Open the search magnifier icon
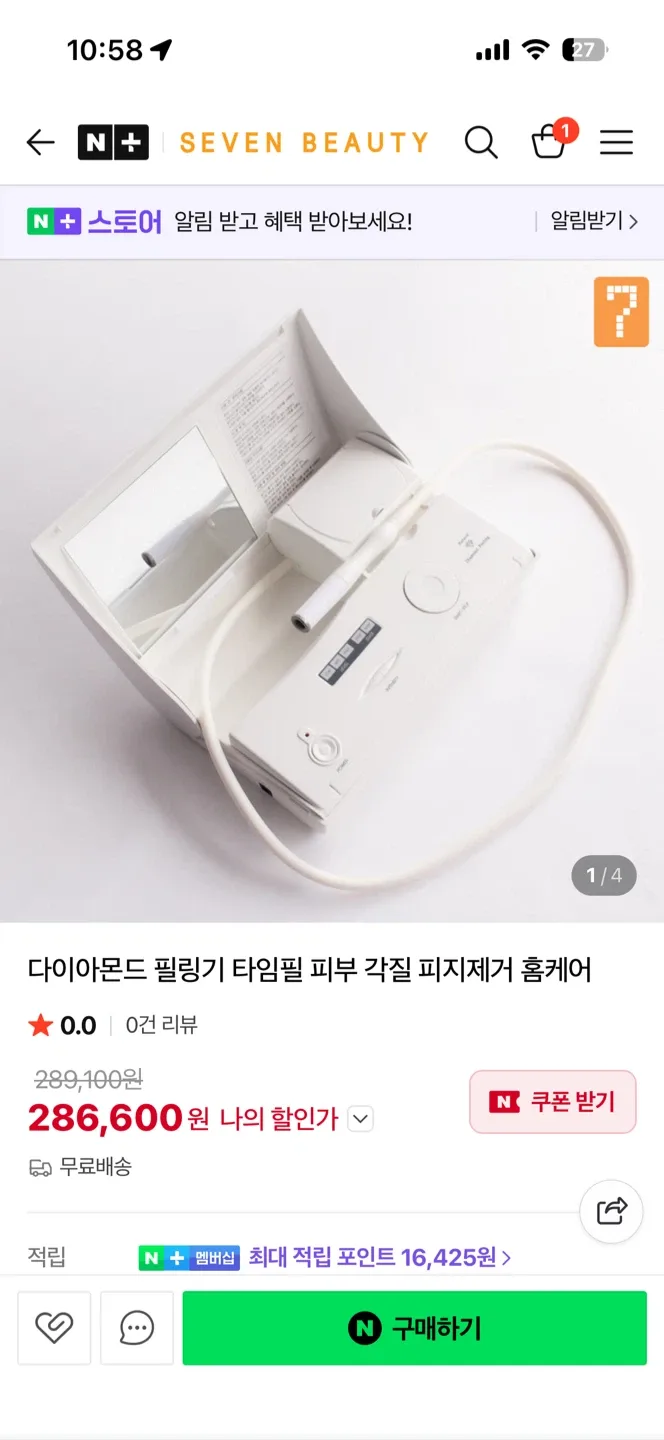This screenshot has width=664, height=1440. pyautogui.click(x=481, y=143)
